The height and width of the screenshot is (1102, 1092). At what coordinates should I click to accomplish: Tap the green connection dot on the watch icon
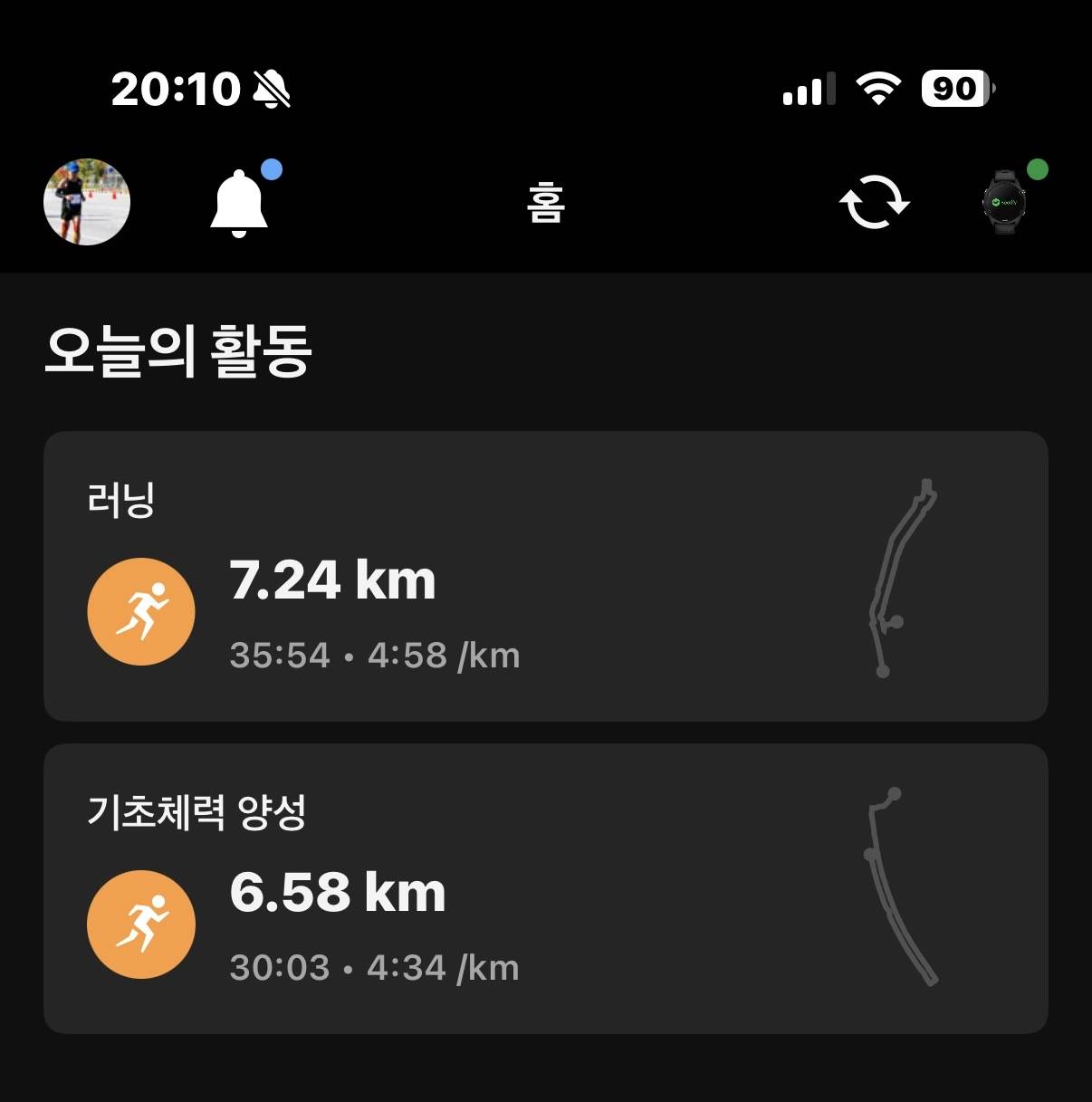point(1038,168)
